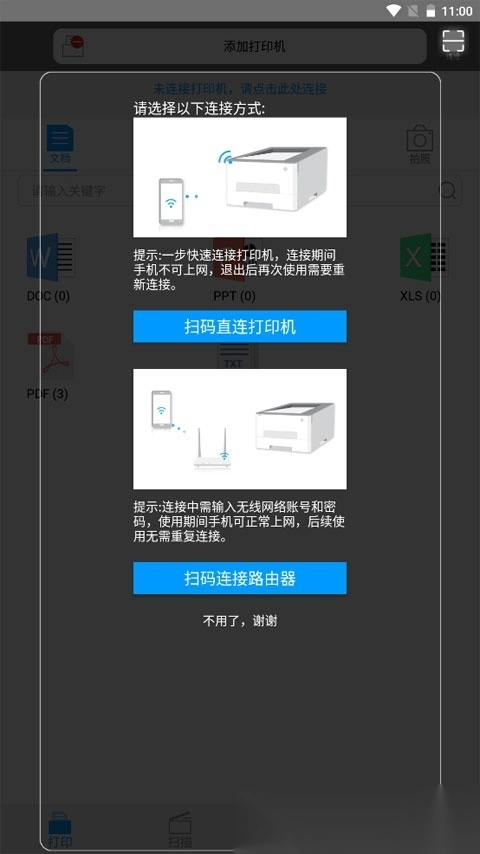
Task: Choose 扫码连接路由器 option
Action: pos(240,578)
